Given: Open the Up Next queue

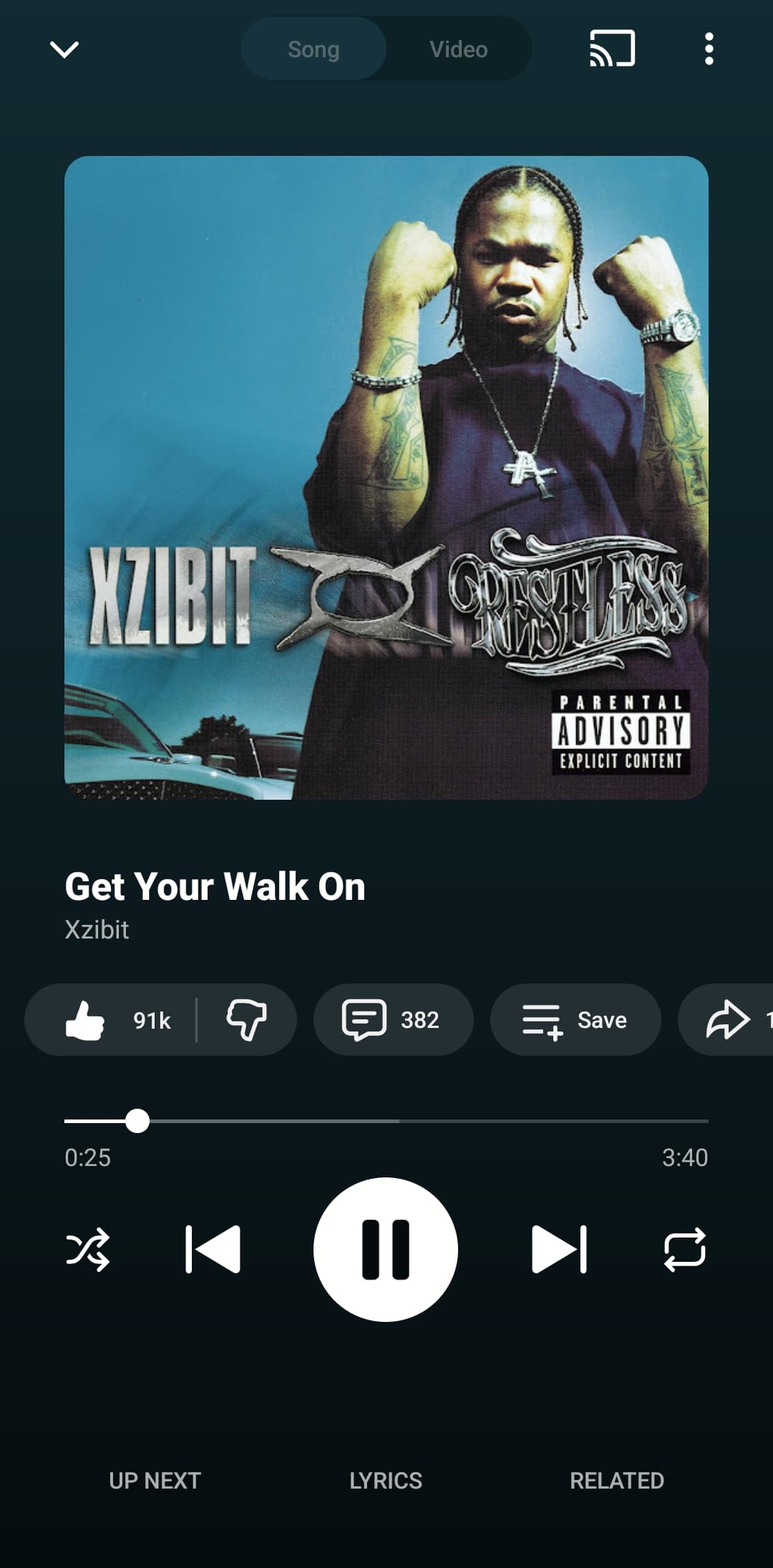Looking at the screenshot, I should coord(155,1480).
